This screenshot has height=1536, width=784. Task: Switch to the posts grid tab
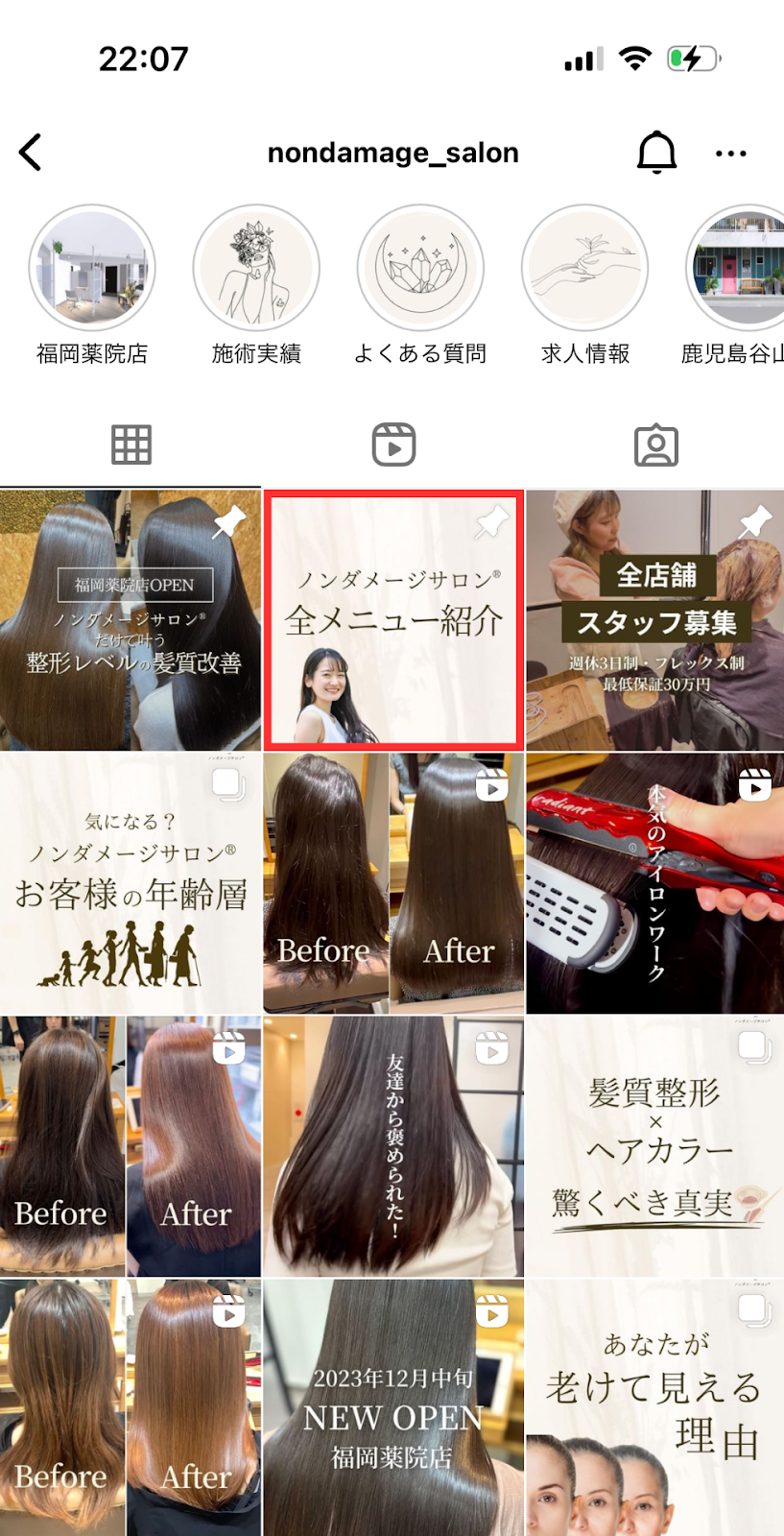pyautogui.click(x=131, y=444)
